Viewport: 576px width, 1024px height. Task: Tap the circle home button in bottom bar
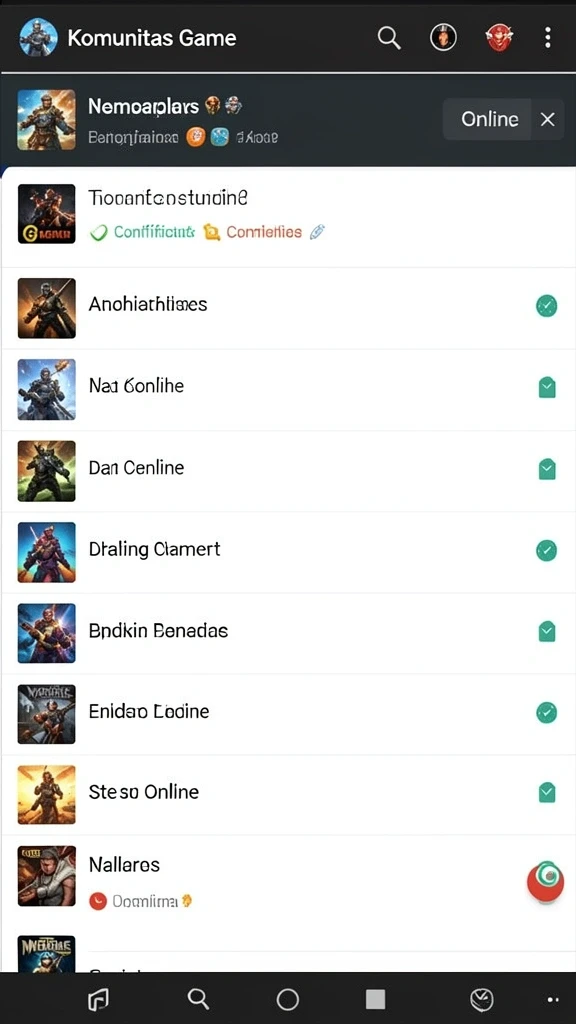288,999
